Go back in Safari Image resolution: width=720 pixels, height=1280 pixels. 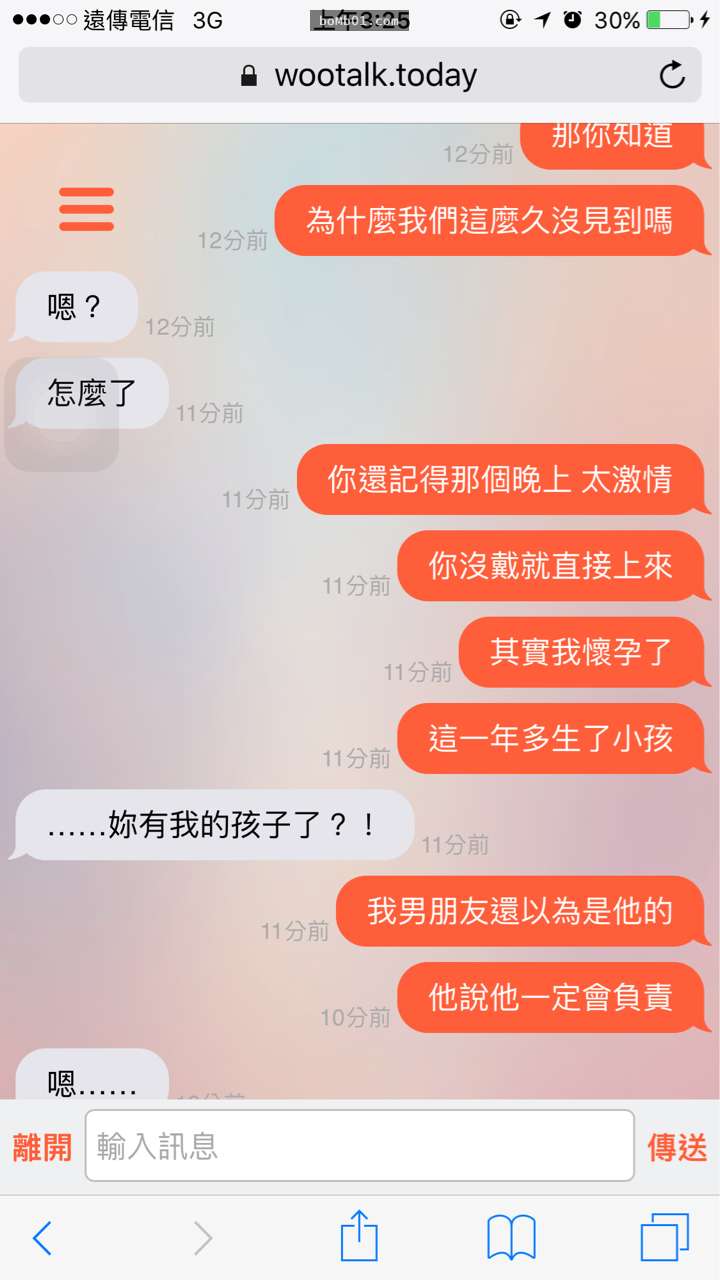[x=42, y=1238]
